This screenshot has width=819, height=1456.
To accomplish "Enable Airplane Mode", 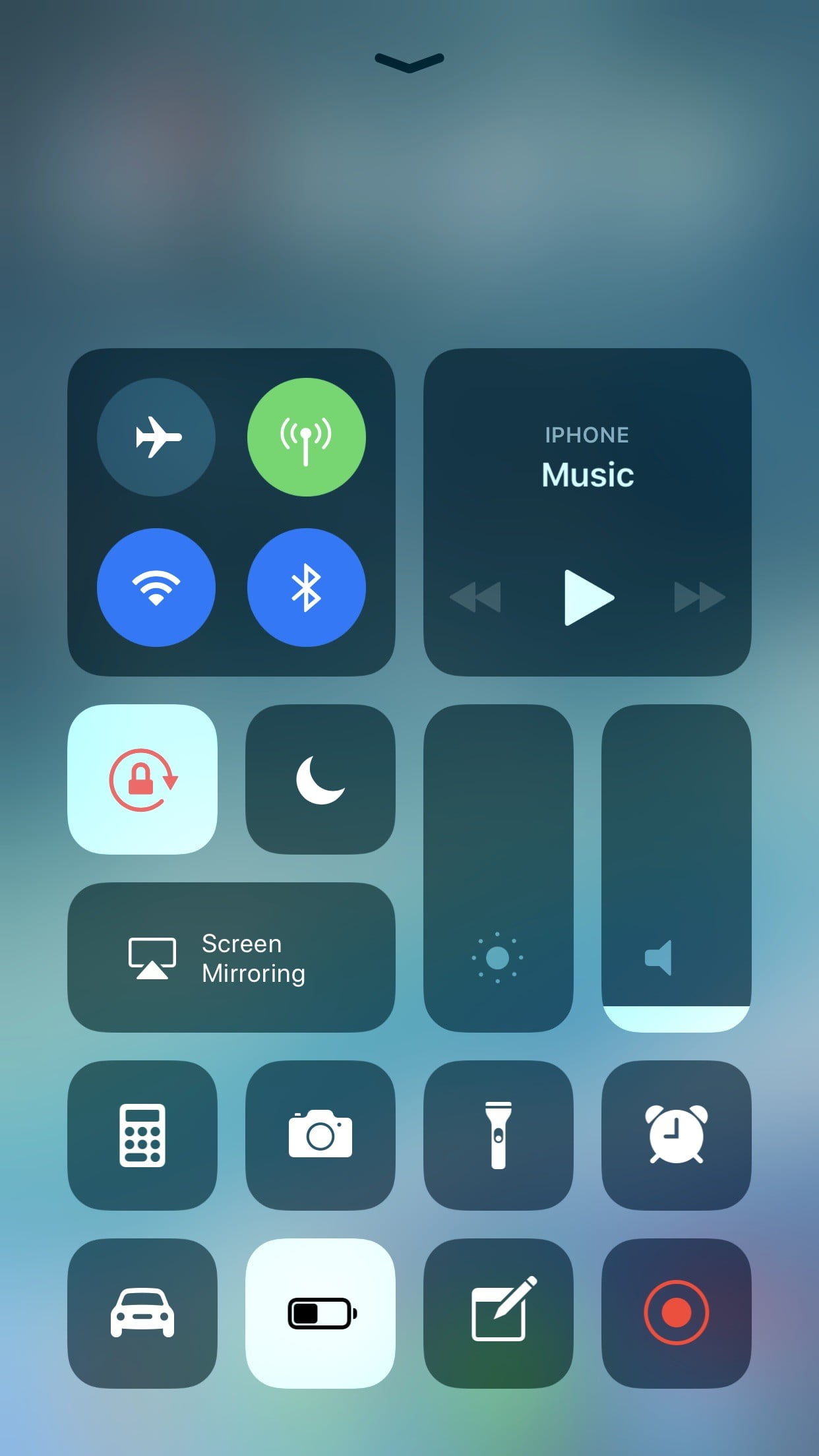I will [156, 437].
